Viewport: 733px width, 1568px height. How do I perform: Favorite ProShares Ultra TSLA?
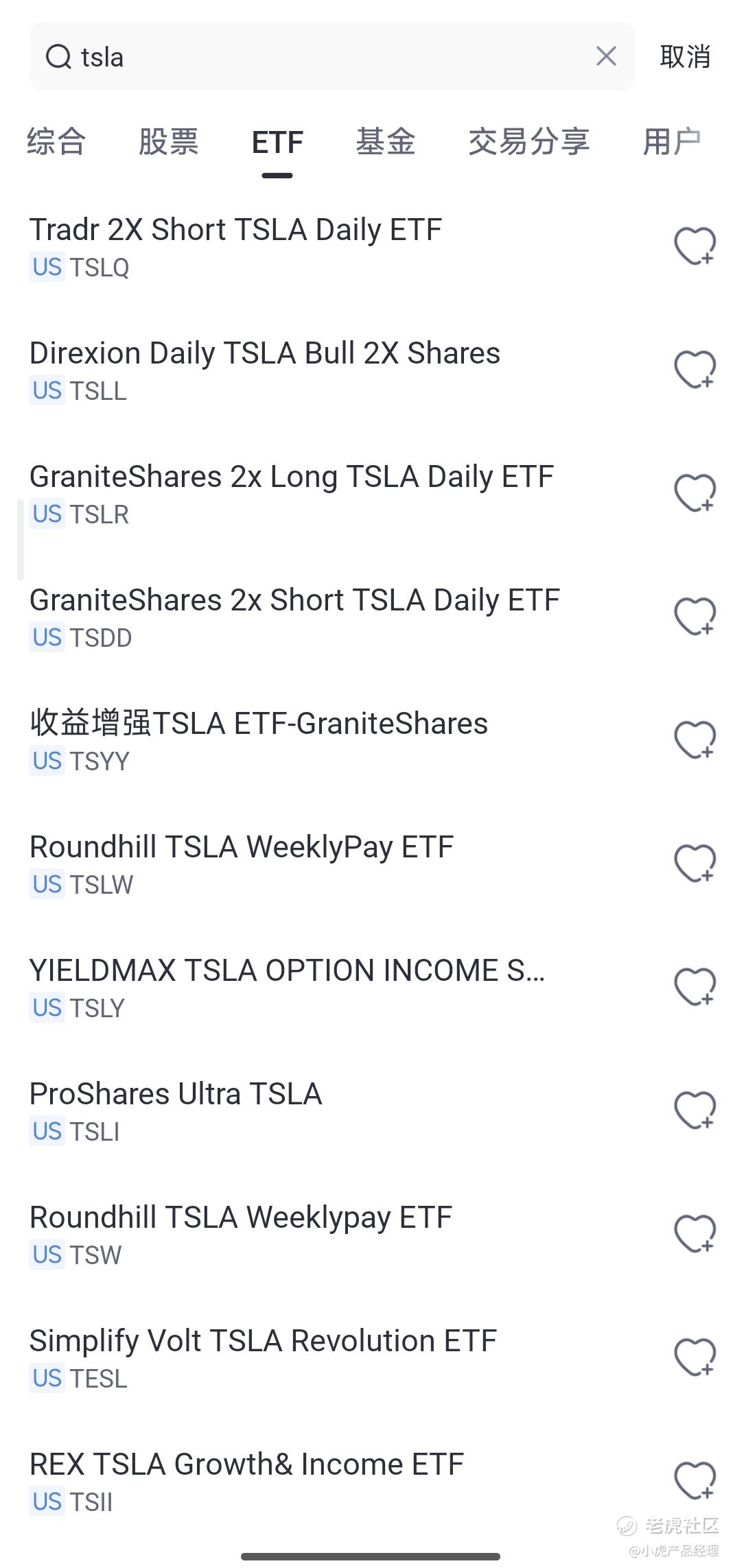pyautogui.click(x=695, y=1110)
